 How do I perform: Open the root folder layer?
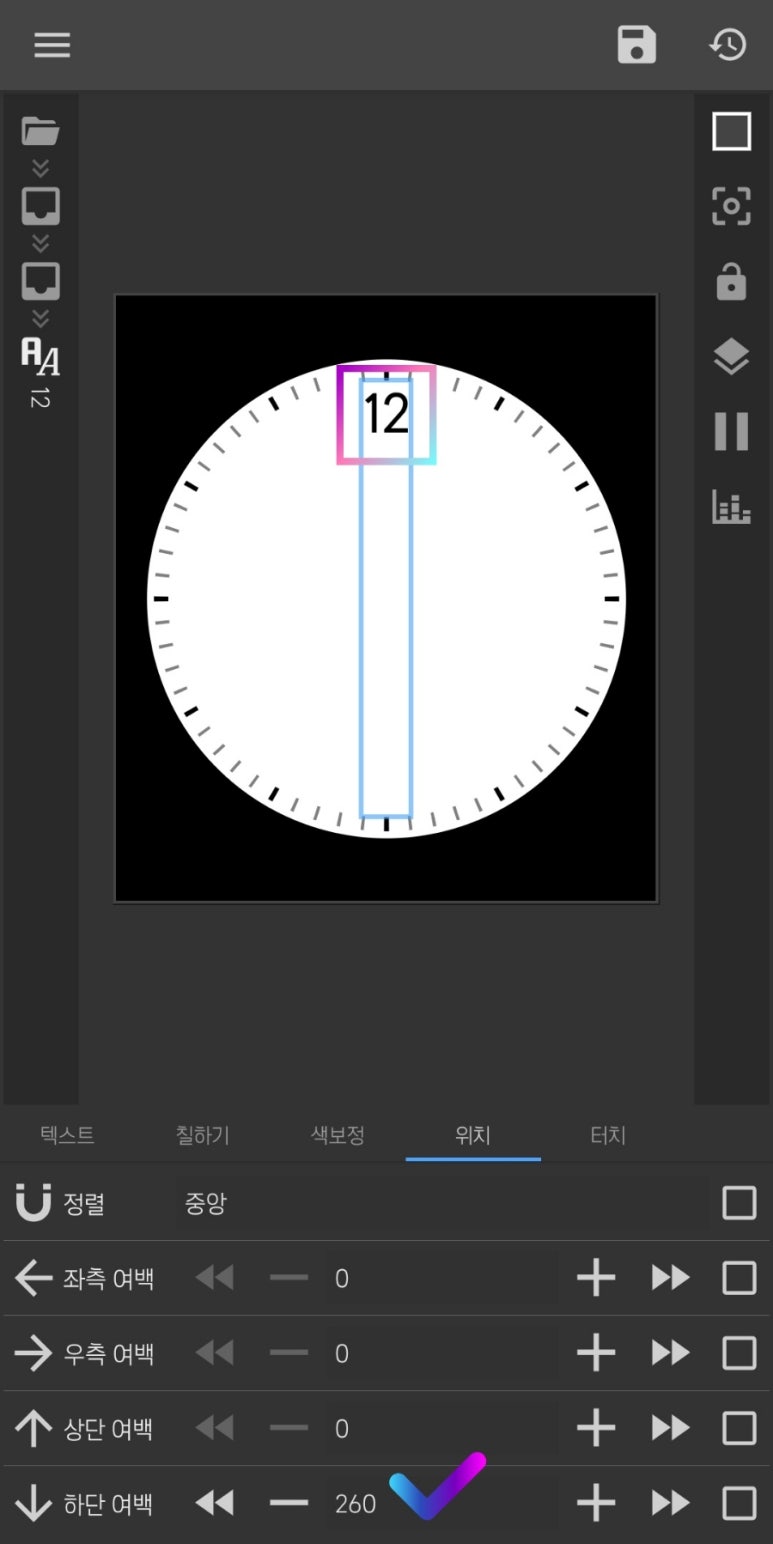pyautogui.click(x=41, y=131)
